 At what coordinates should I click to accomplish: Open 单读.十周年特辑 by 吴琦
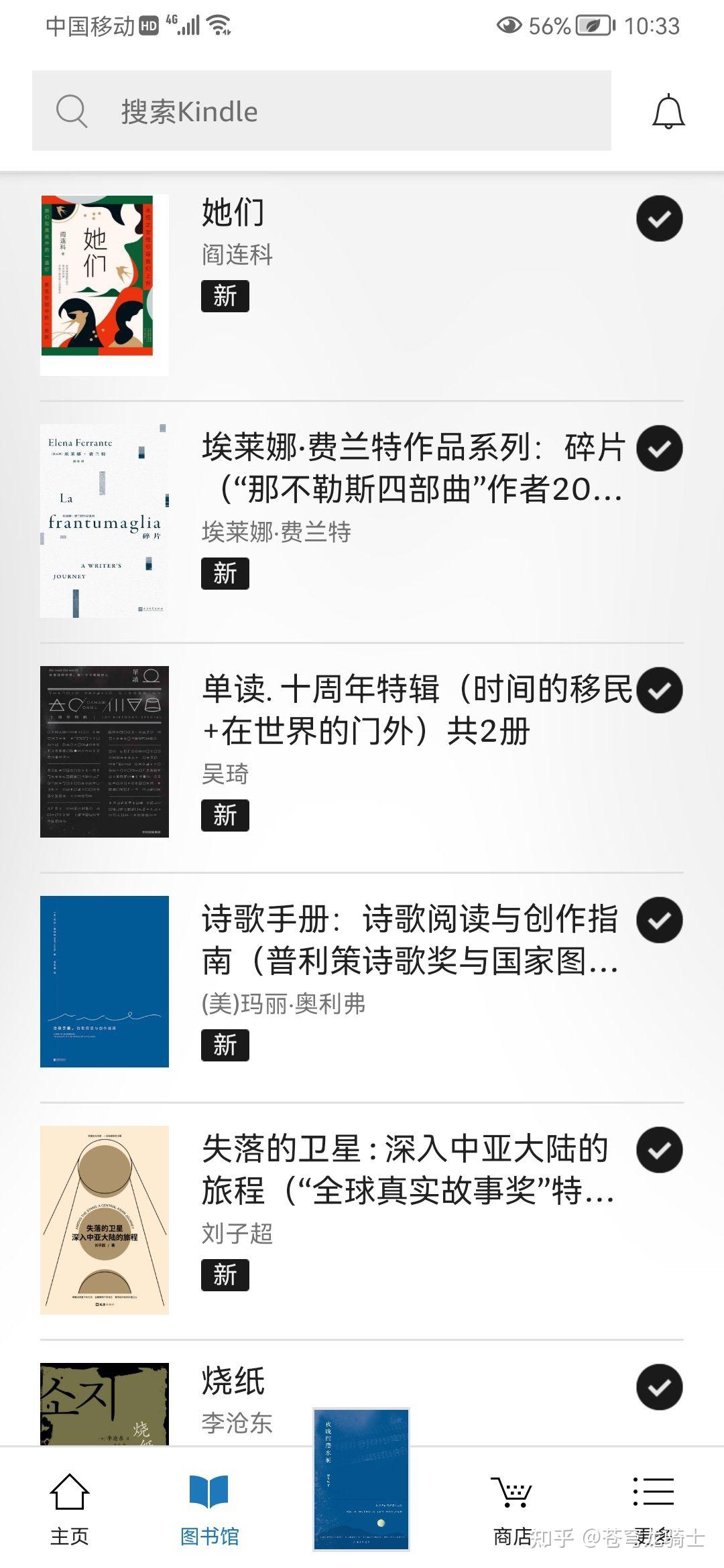pyautogui.click(x=362, y=752)
